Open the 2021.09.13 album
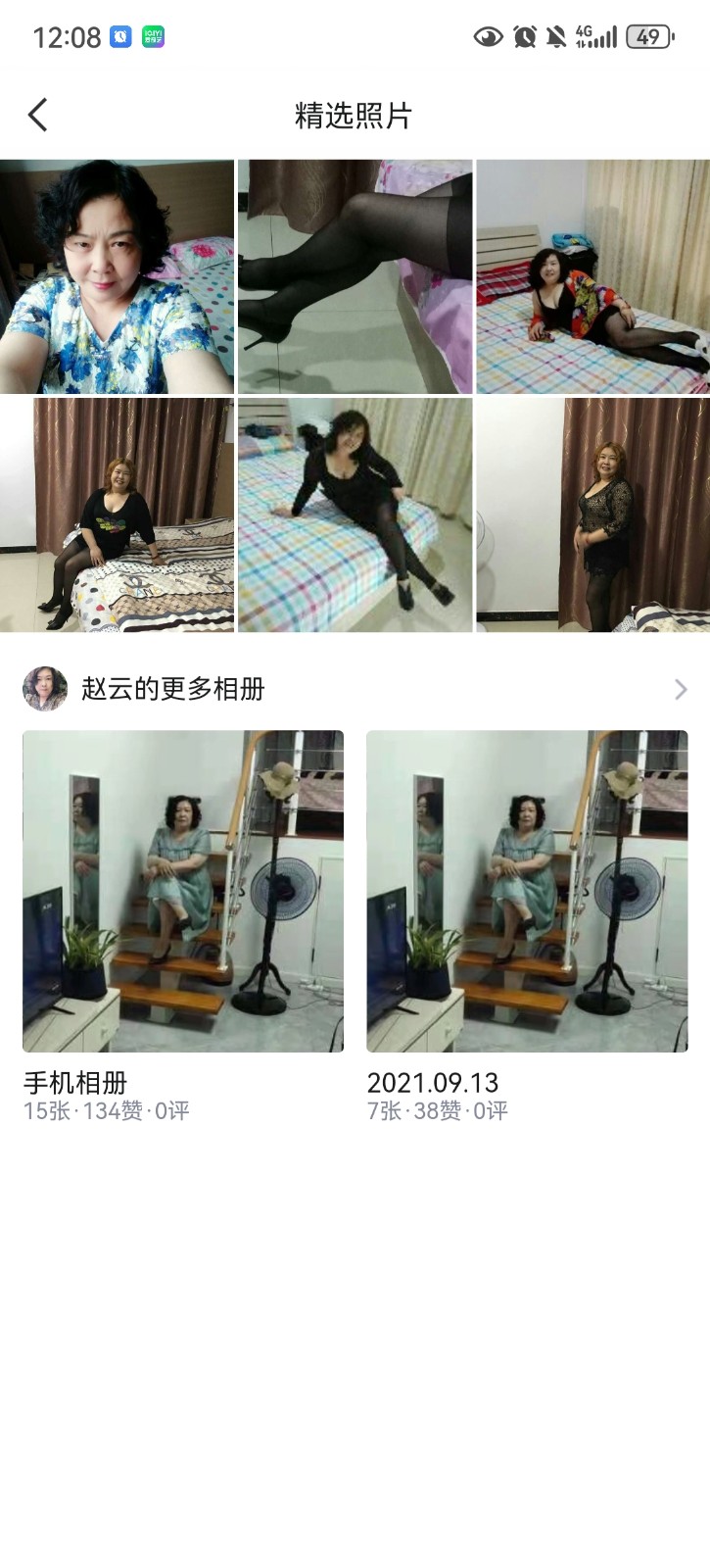 pos(527,891)
